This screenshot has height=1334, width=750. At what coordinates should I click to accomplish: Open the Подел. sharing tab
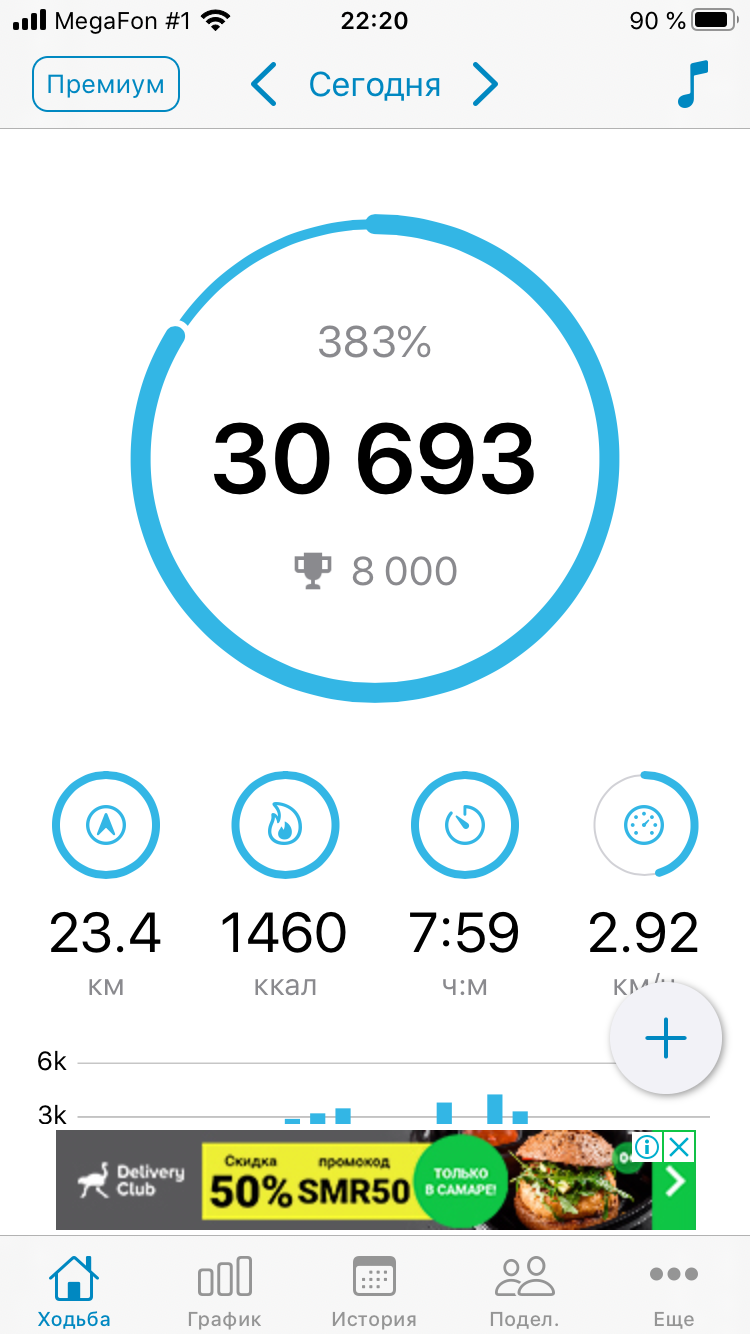coord(524,1291)
